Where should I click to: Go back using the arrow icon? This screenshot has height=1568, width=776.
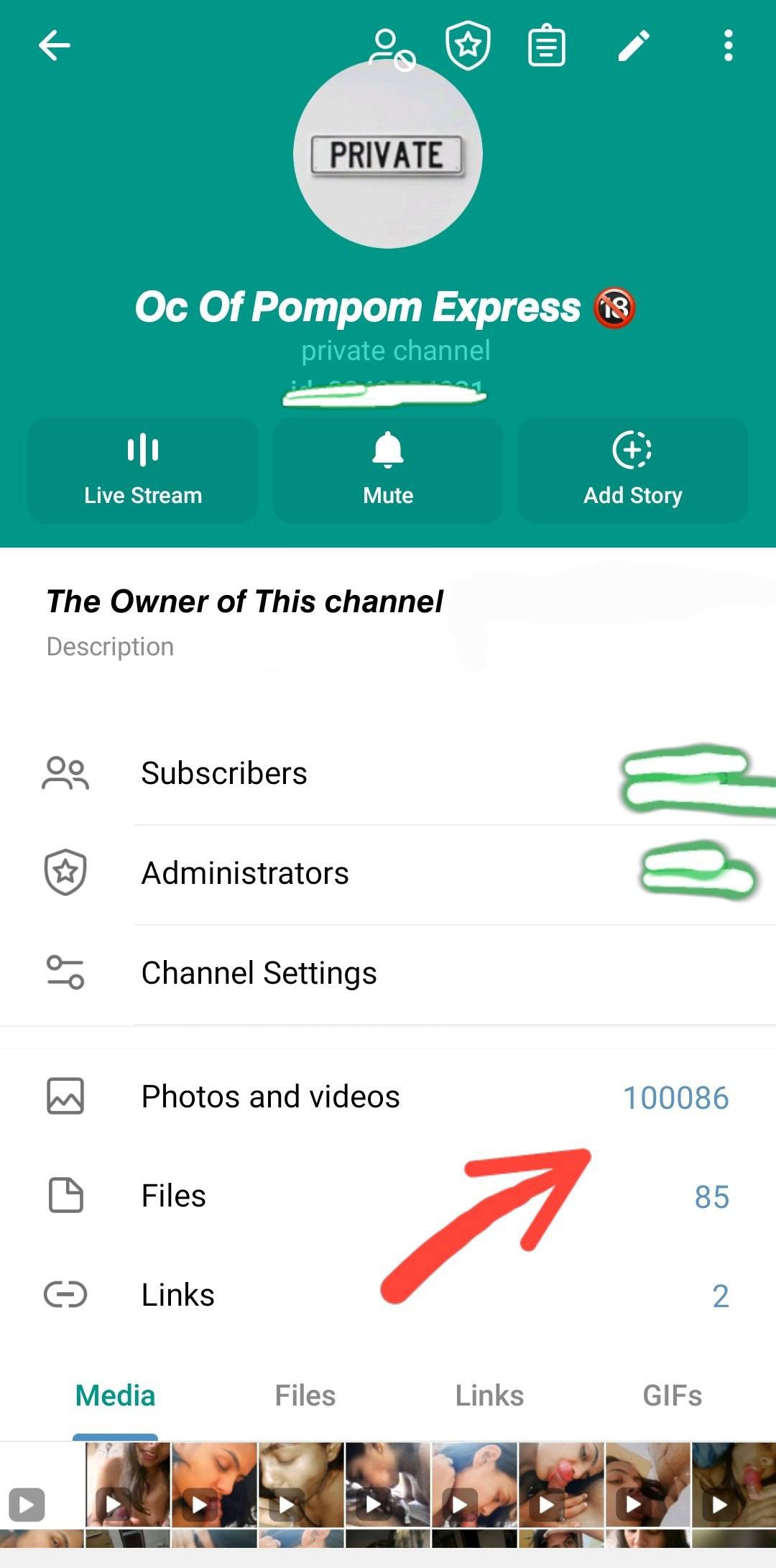point(55,46)
